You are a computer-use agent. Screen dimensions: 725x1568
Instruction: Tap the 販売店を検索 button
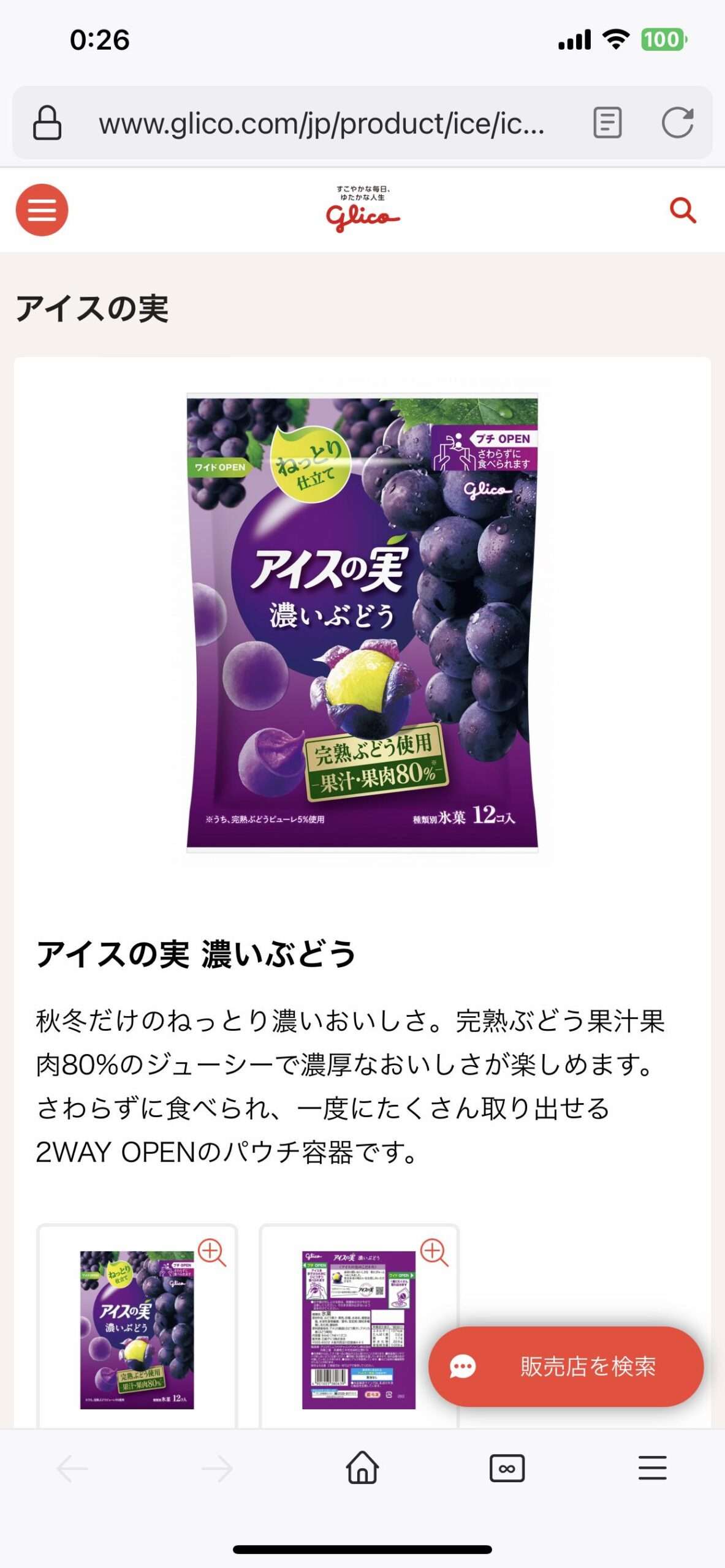coord(566,1366)
